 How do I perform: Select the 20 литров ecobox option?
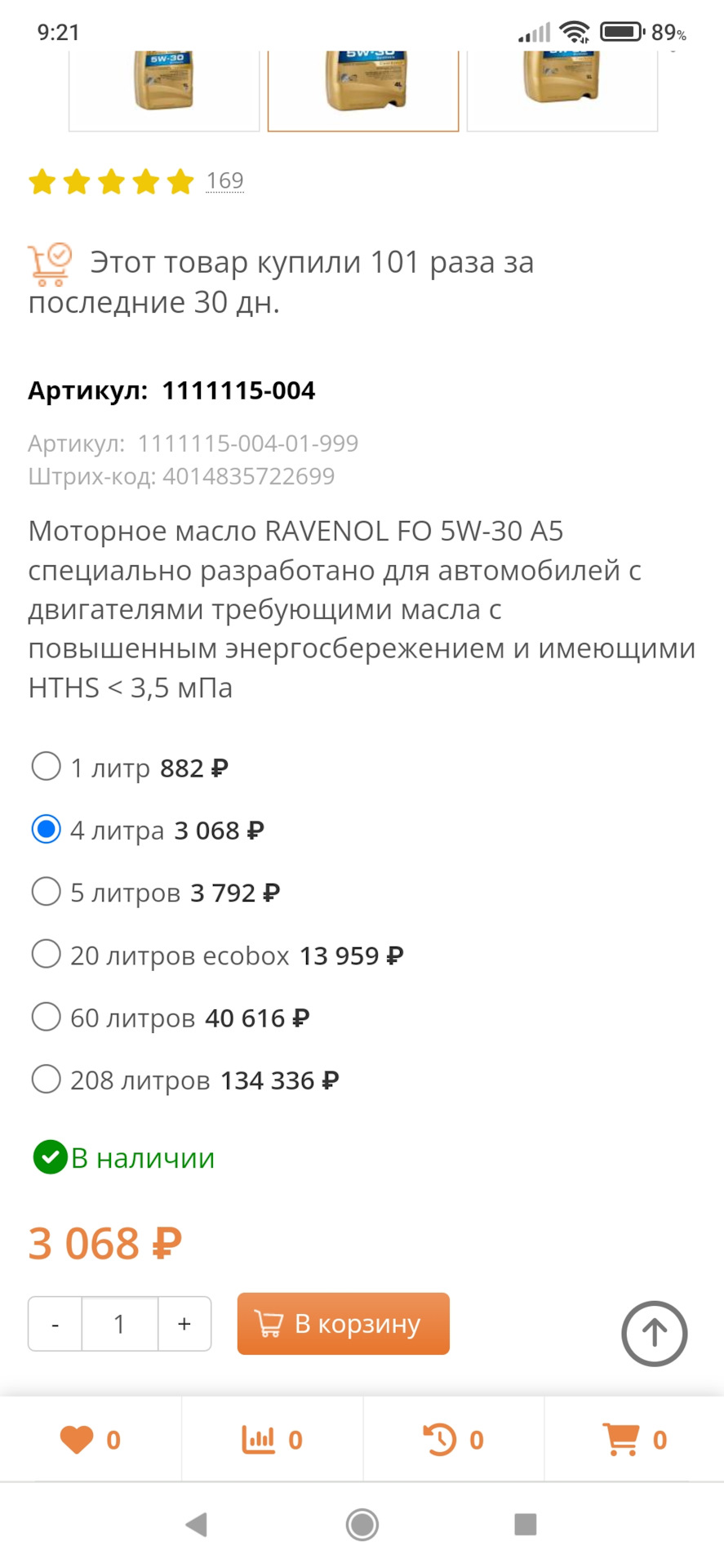pyautogui.click(x=47, y=954)
